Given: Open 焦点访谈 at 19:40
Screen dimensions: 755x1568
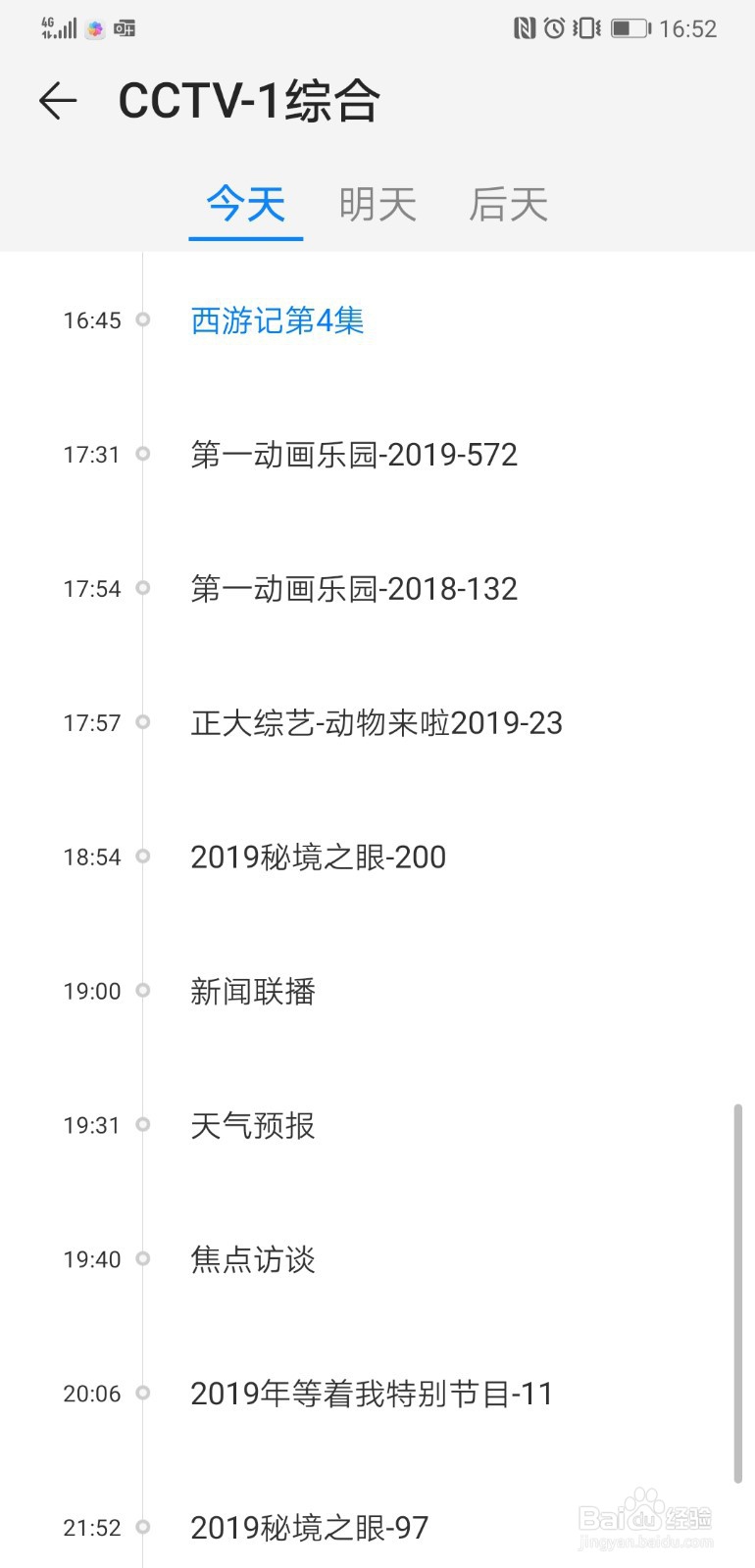Looking at the screenshot, I should coord(253,1260).
